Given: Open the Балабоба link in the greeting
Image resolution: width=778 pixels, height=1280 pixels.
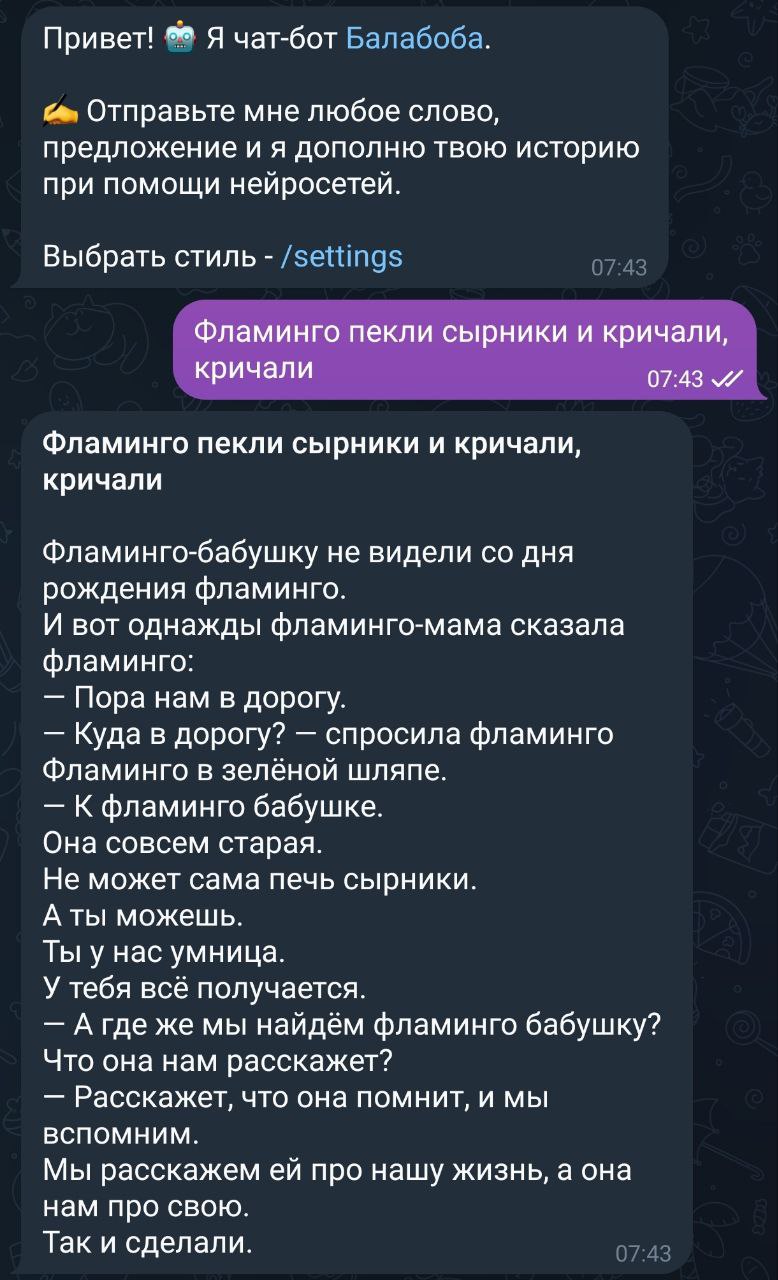Looking at the screenshot, I should click(415, 39).
